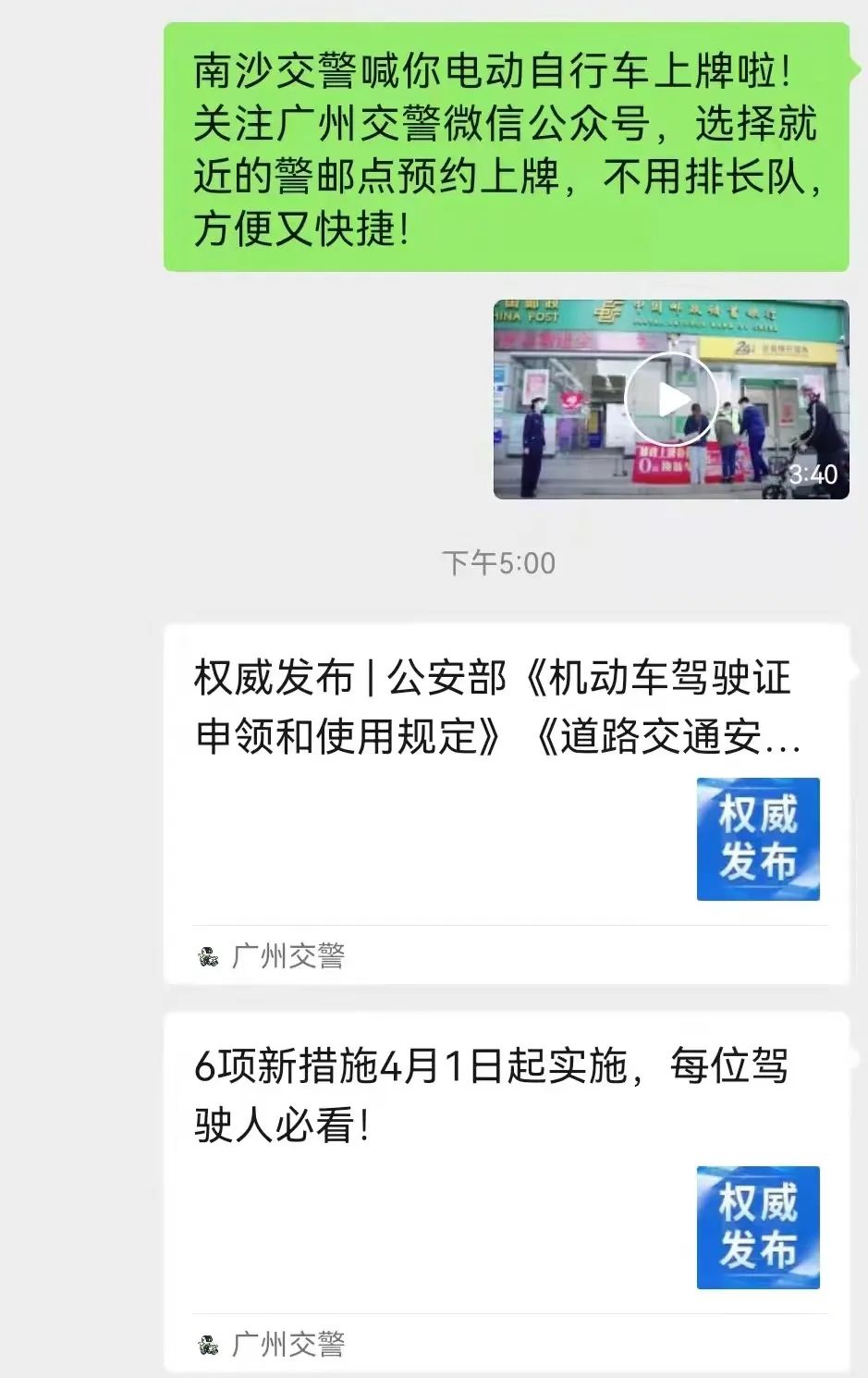Image resolution: width=868 pixels, height=1378 pixels.
Task: Open the 6项新措施4月1日起实施 article card
Action: 499,1175
